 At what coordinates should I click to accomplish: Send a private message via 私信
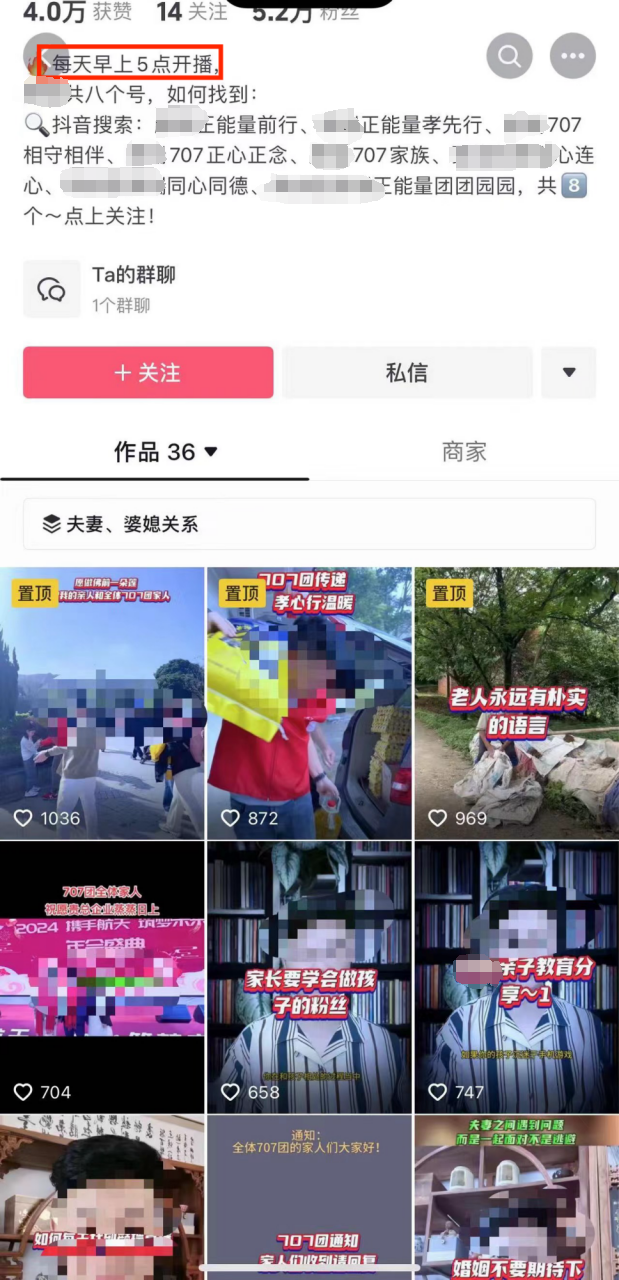click(x=406, y=373)
